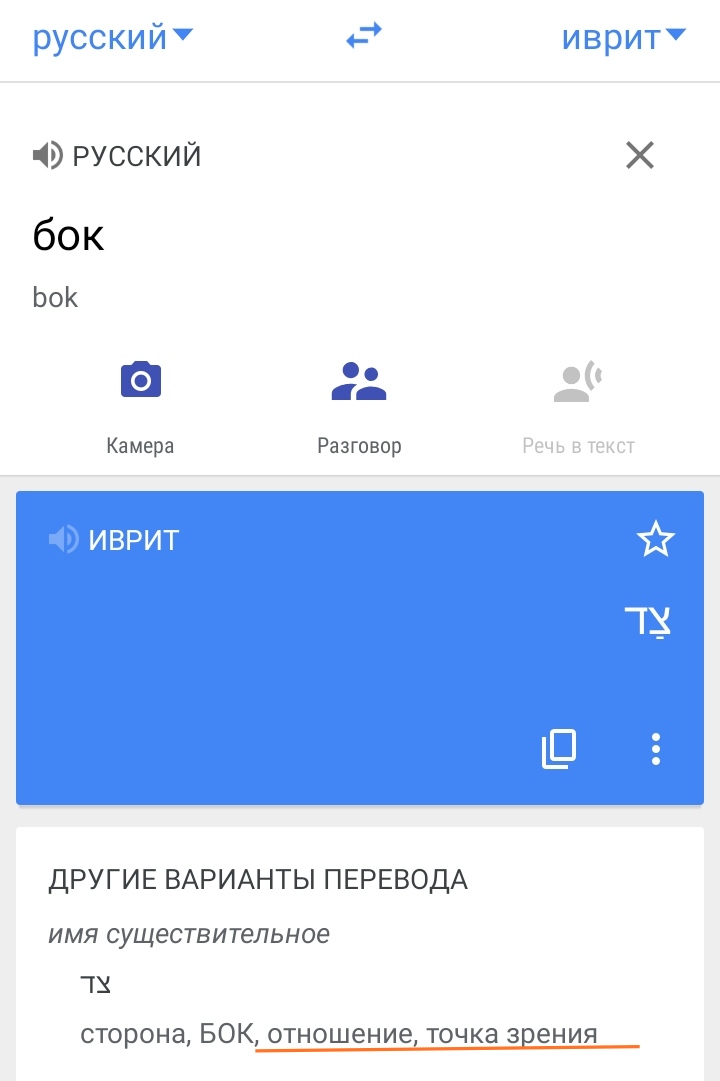Copy the Hebrew translation
The width and height of the screenshot is (720, 1081).
559,749
